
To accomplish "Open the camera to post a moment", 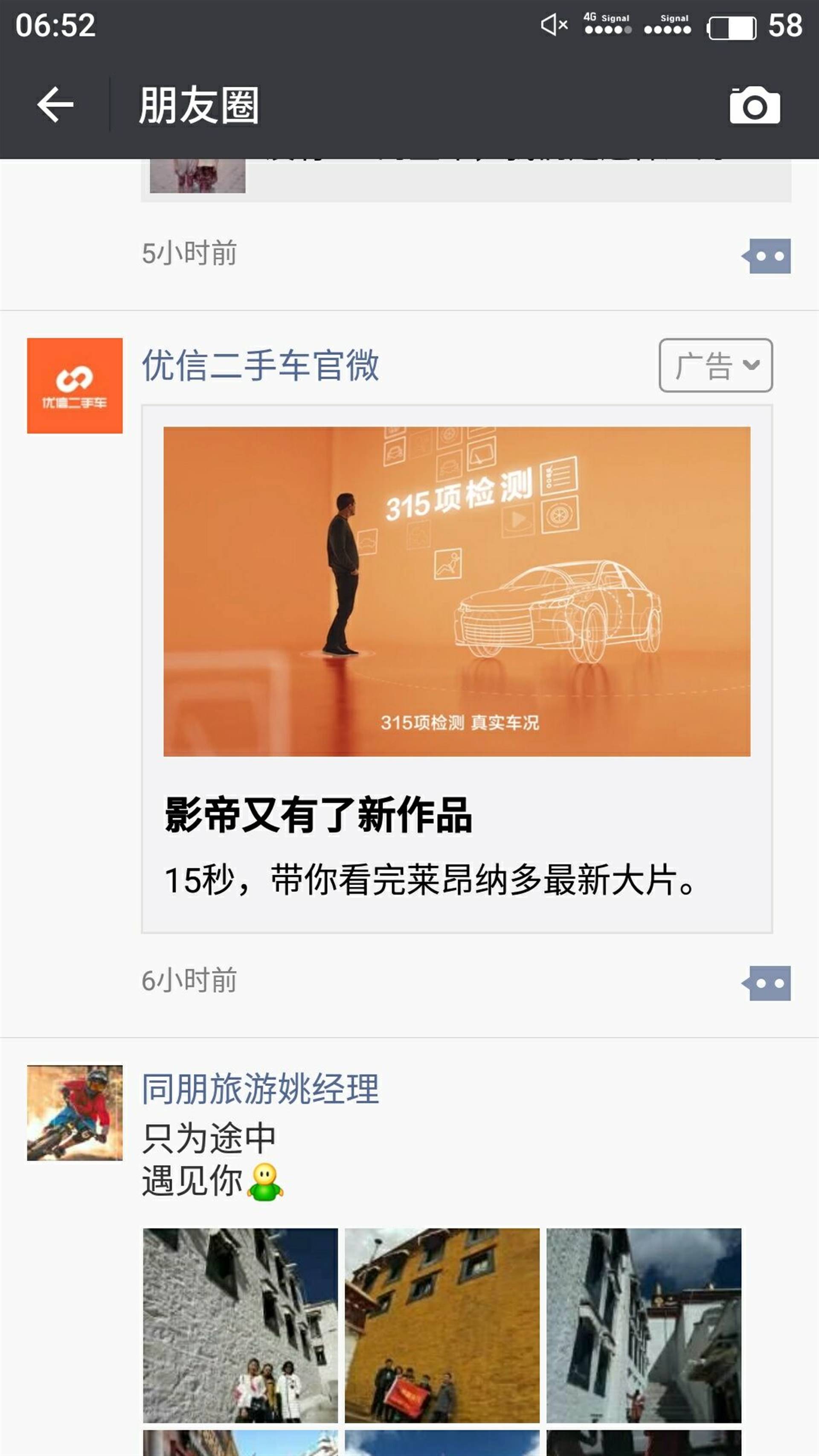I will click(x=755, y=105).
